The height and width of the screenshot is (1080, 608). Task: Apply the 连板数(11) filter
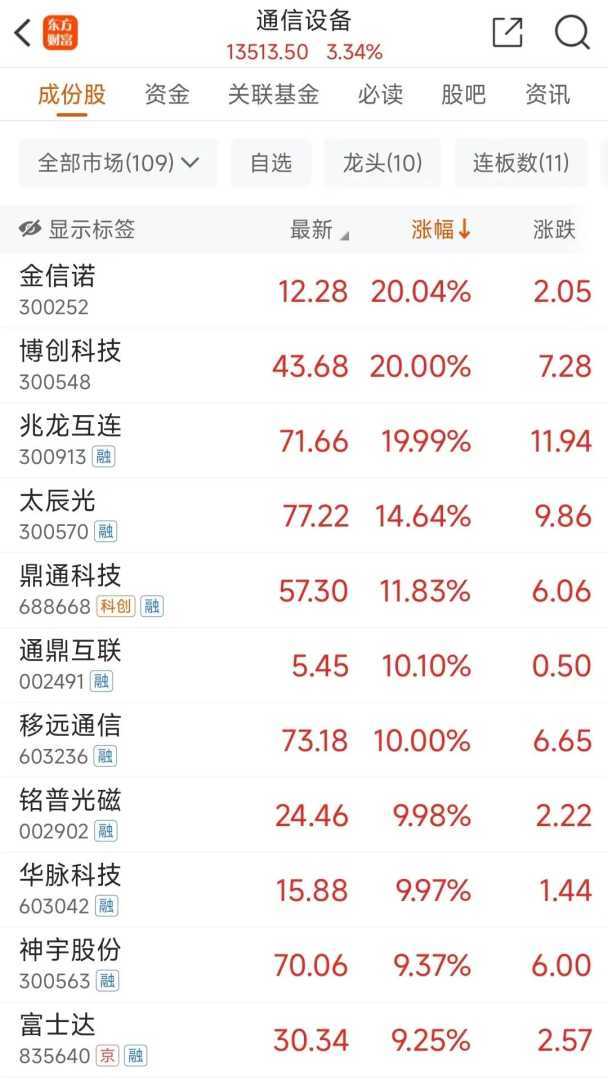pyautogui.click(x=521, y=163)
